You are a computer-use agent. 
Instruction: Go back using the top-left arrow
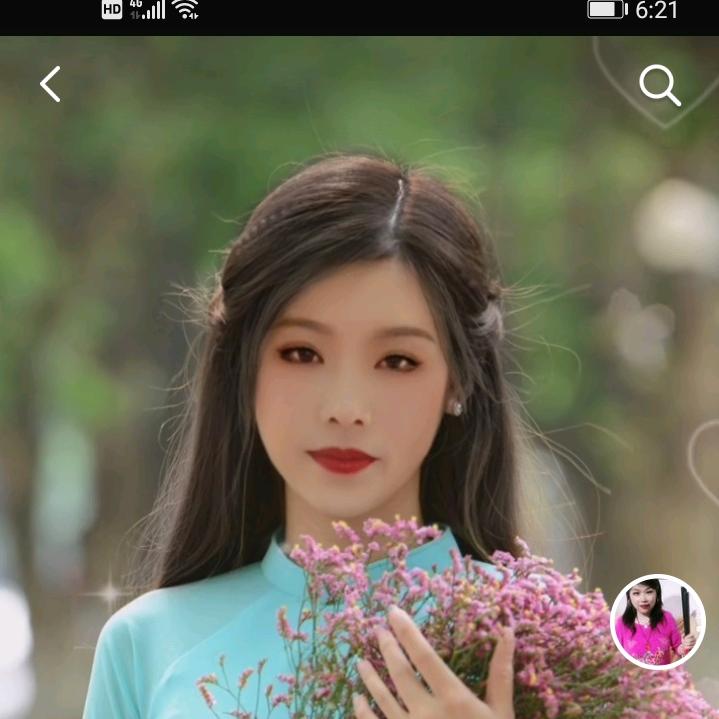(x=50, y=84)
